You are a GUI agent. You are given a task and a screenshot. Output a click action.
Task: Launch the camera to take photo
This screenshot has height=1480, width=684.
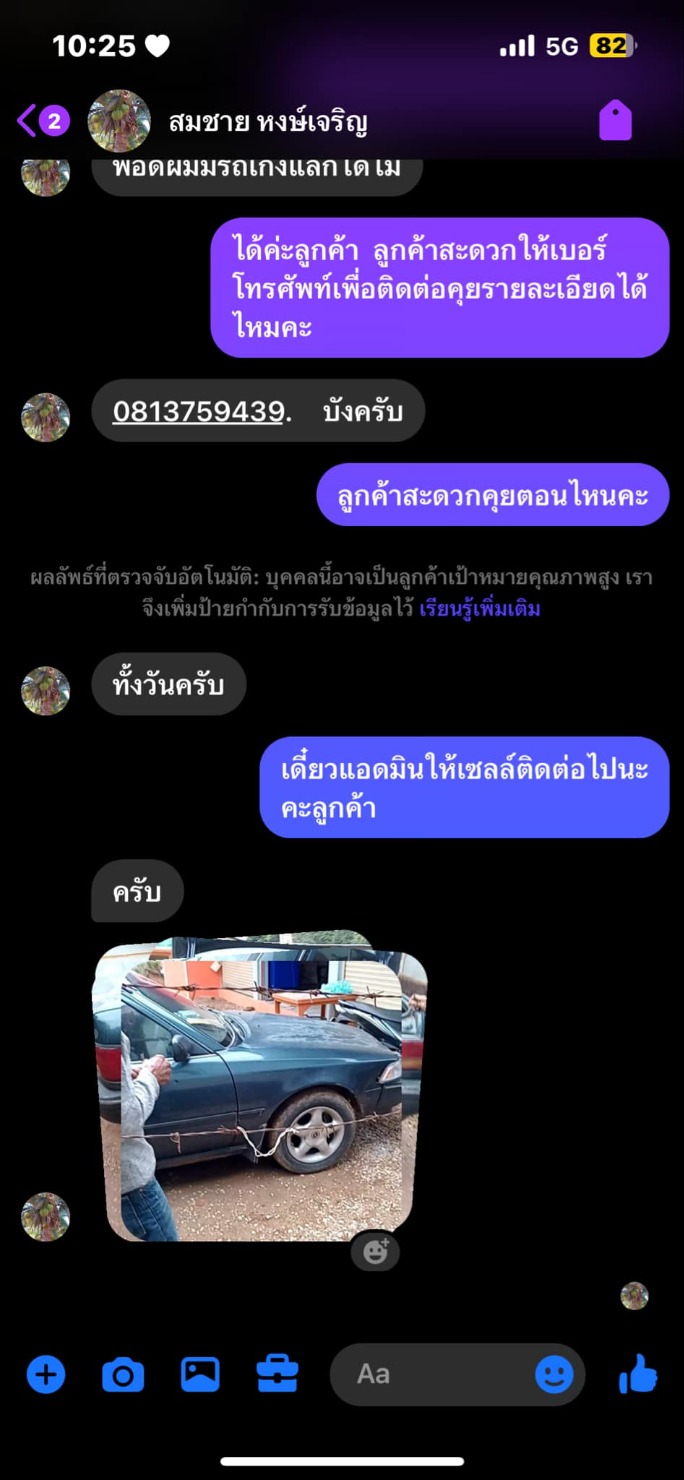[x=123, y=1375]
